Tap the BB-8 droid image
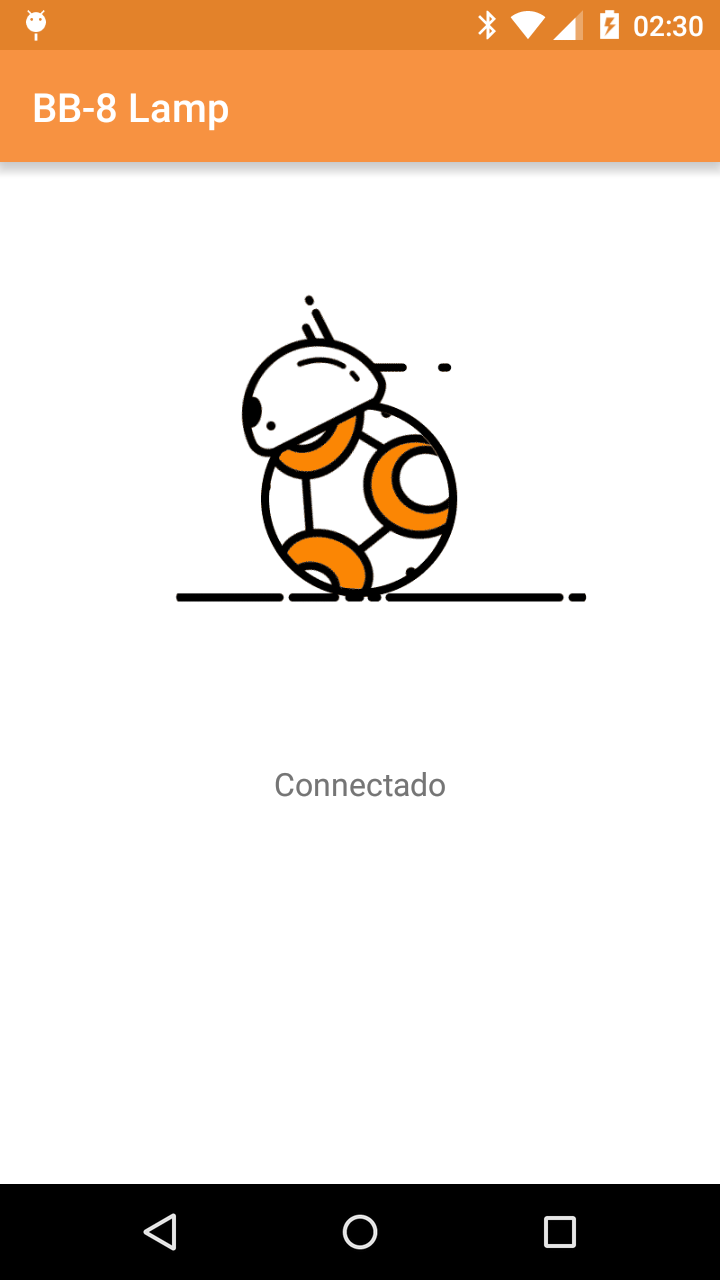Viewport: 720px width, 1280px height. 380,449
